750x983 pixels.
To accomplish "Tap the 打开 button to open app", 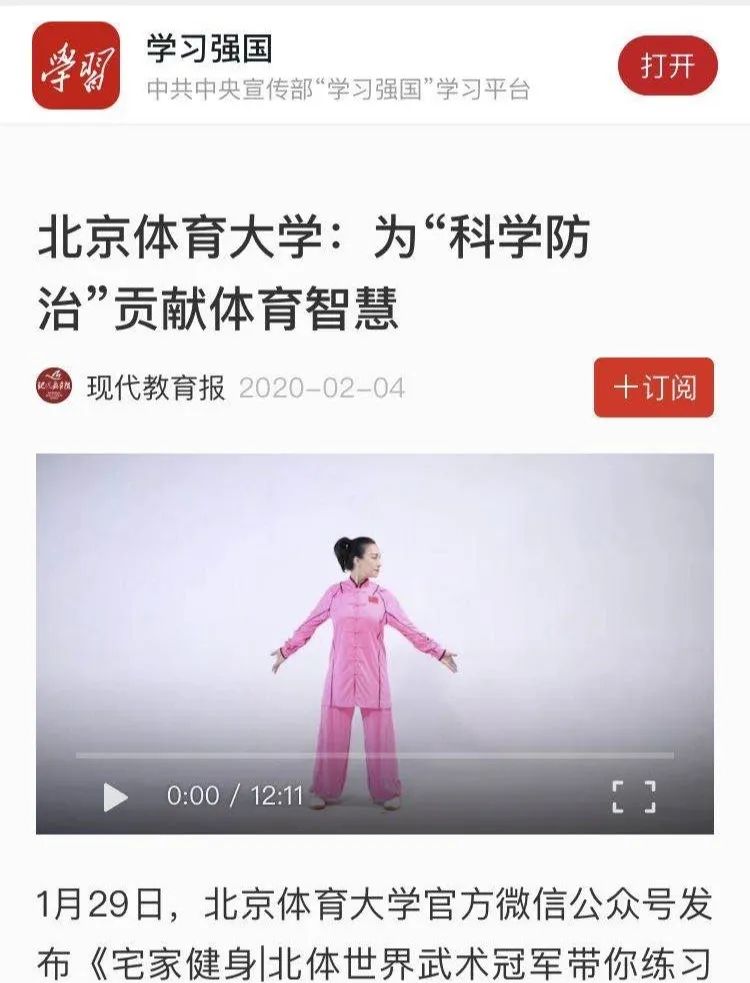I will coord(667,66).
